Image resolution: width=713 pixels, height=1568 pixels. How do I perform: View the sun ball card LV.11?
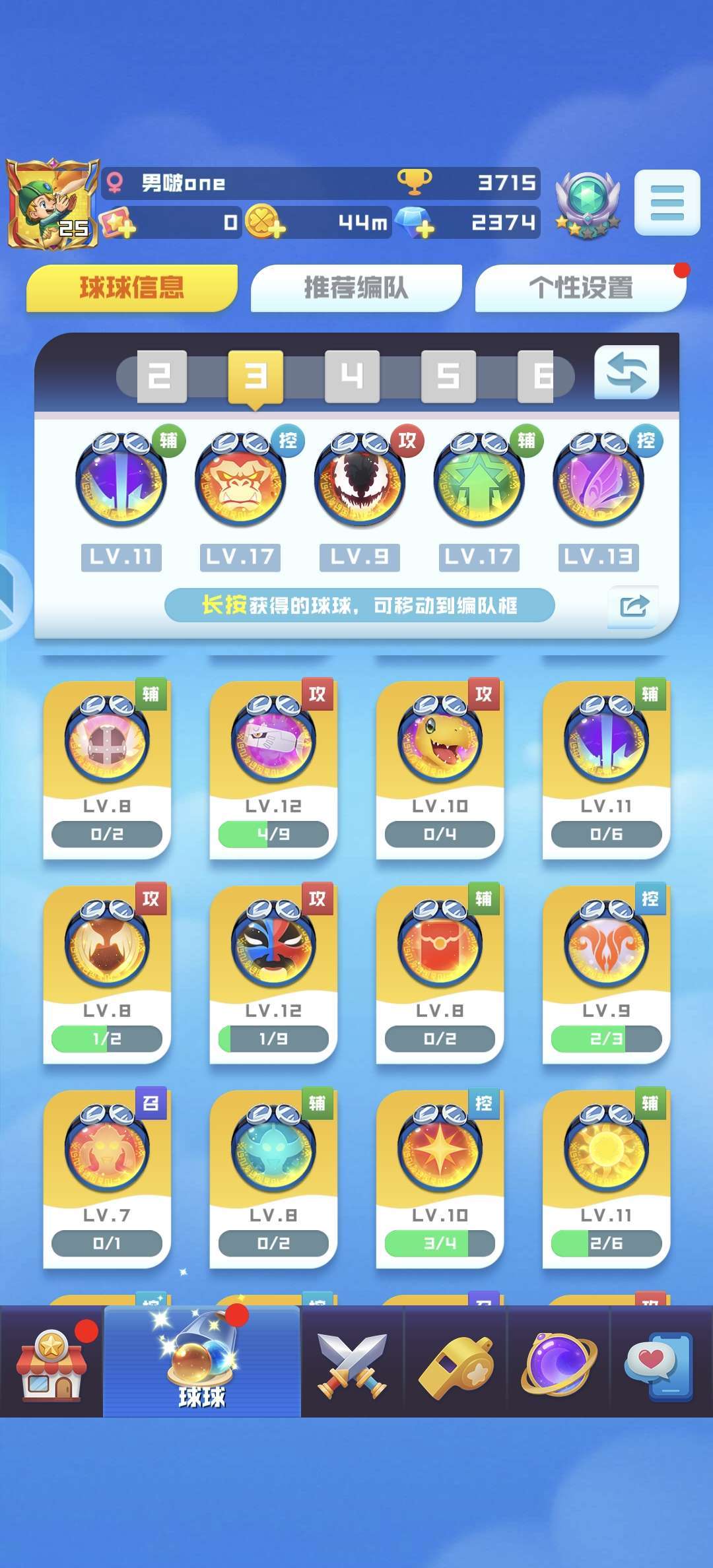606,1178
